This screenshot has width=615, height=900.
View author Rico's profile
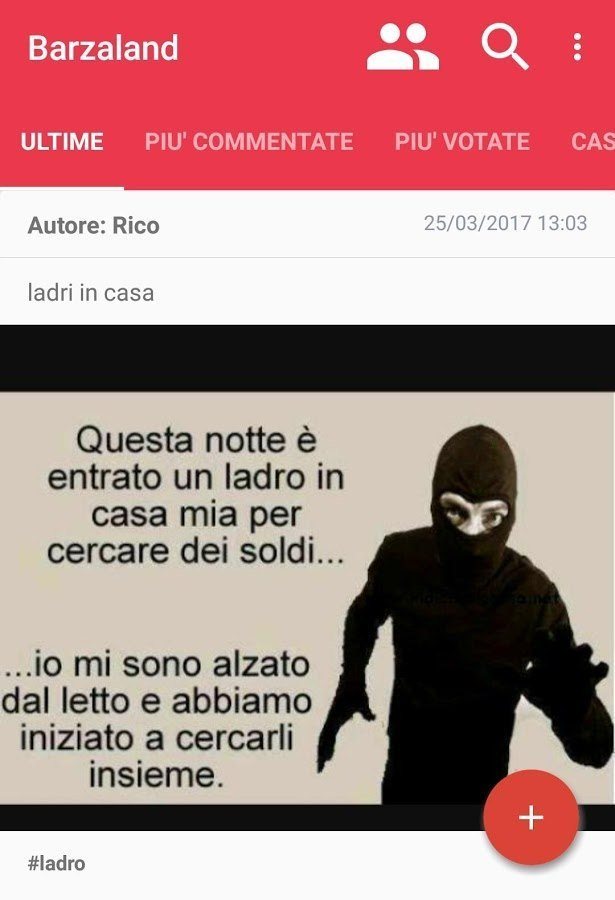point(94,225)
